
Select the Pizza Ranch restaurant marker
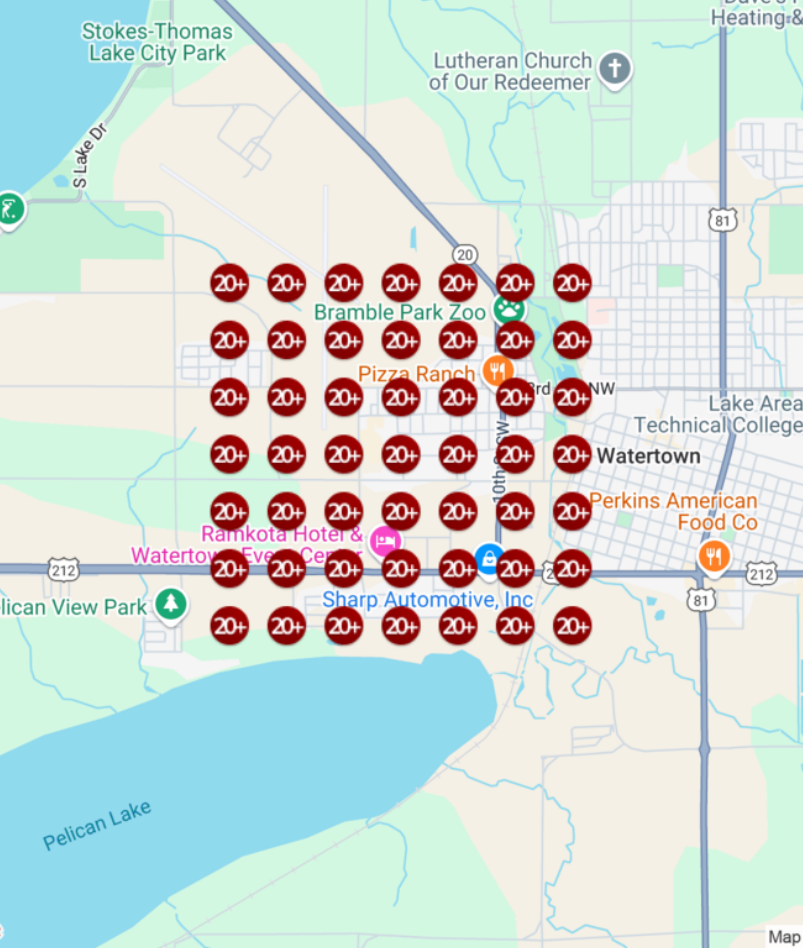[497, 370]
